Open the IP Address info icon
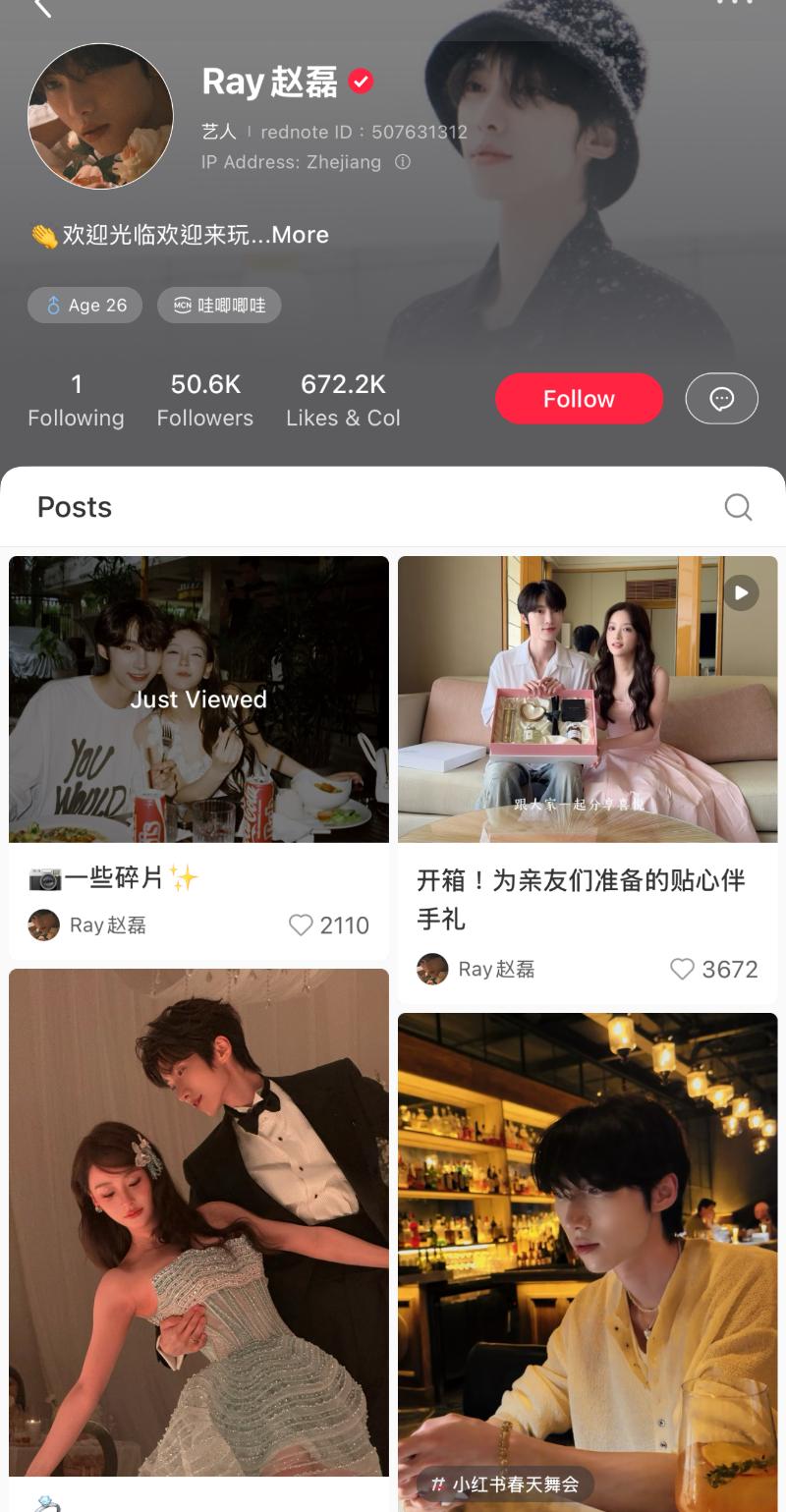Screen dimensions: 786x1512 coord(403,162)
